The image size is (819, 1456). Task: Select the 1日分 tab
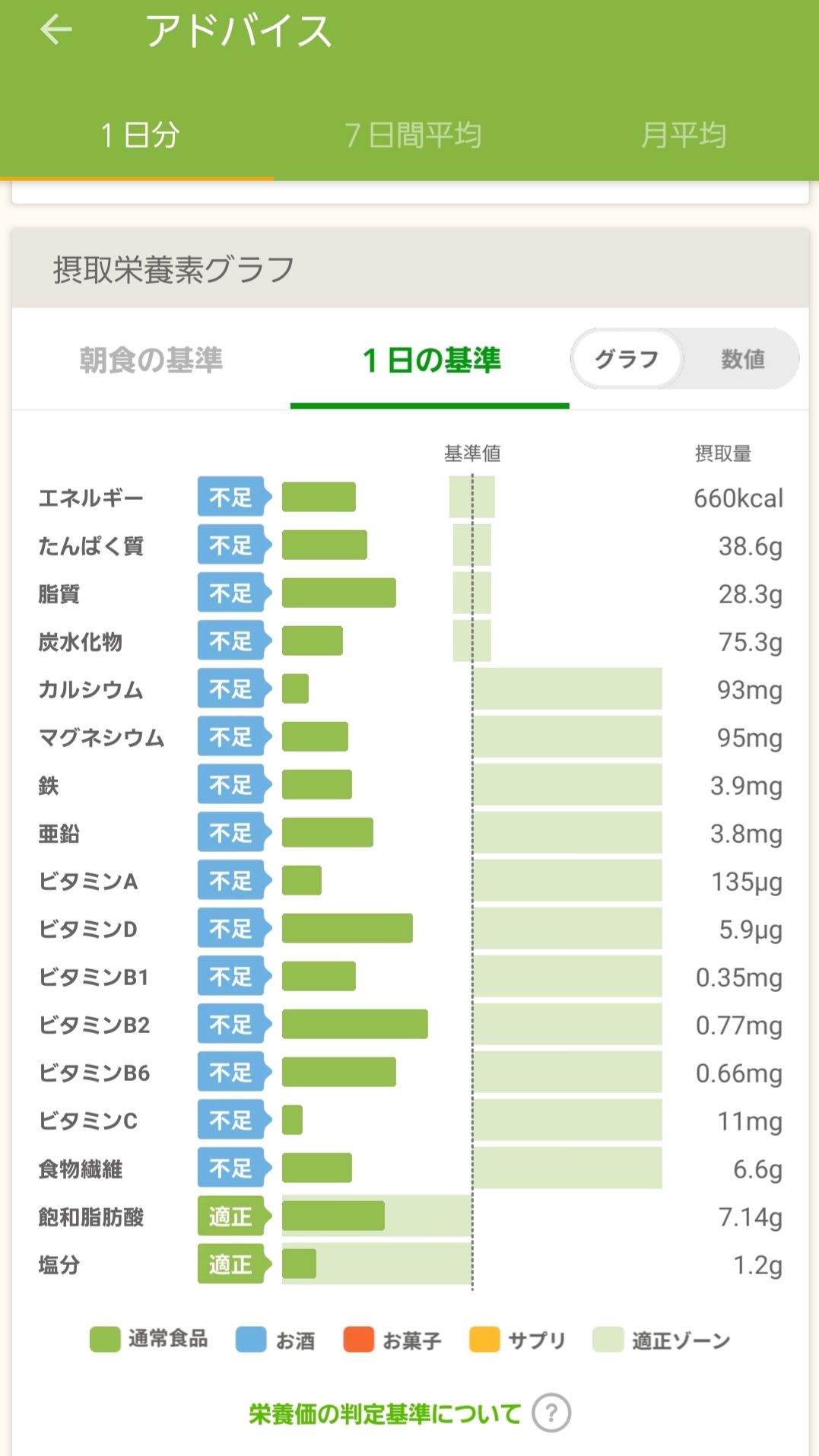pos(139,135)
